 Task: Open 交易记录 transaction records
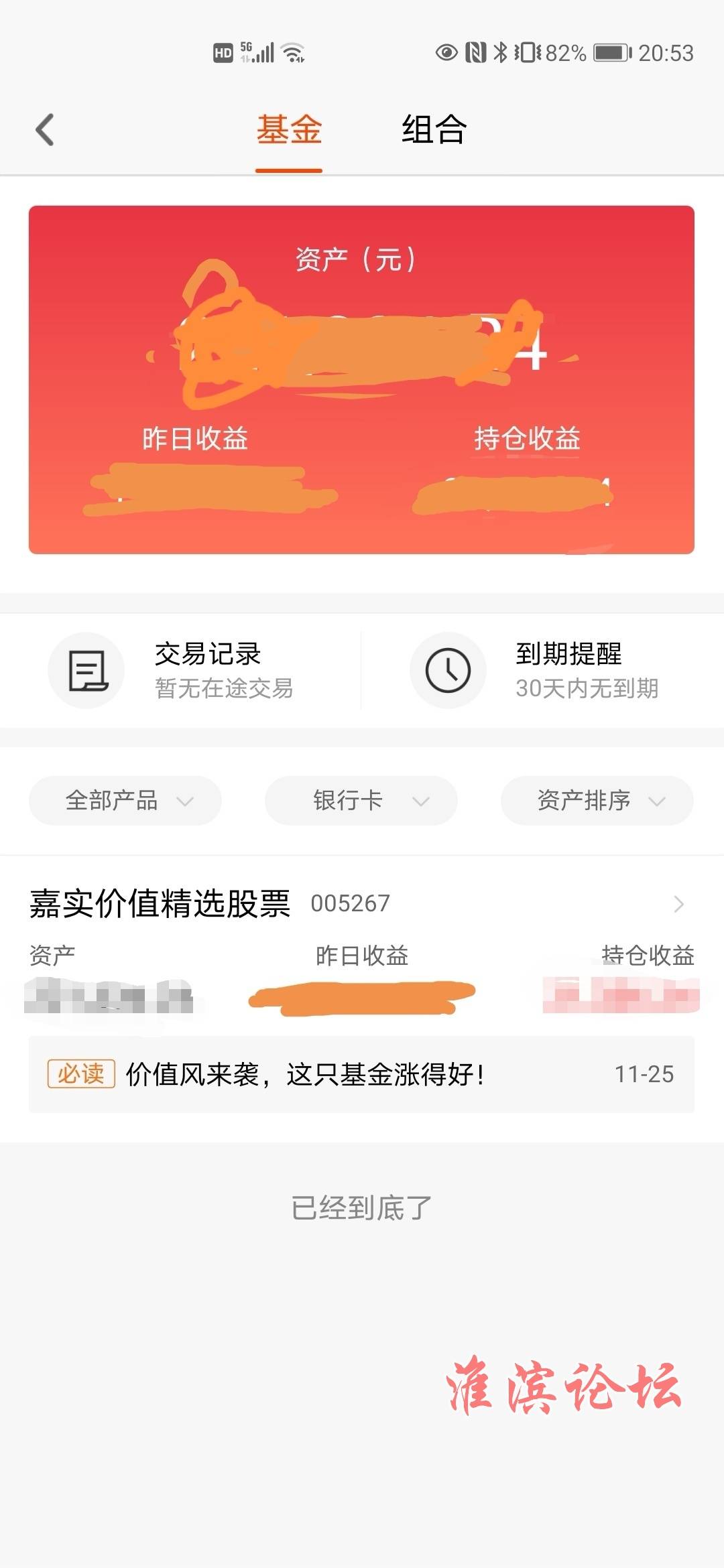[181, 670]
